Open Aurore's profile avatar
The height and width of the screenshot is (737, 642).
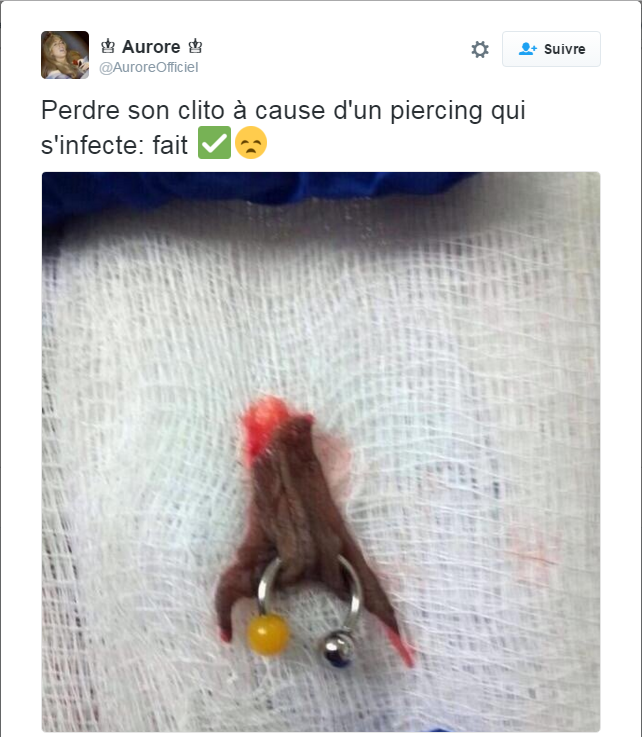tap(65, 55)
